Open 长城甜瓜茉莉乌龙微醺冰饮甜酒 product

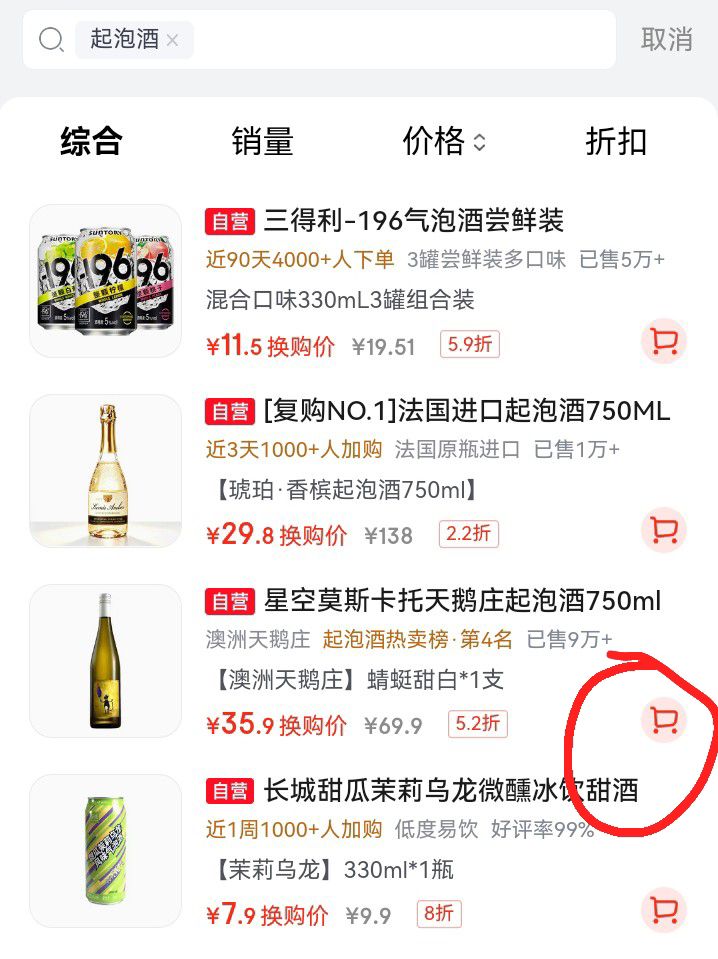coord(451,790)
